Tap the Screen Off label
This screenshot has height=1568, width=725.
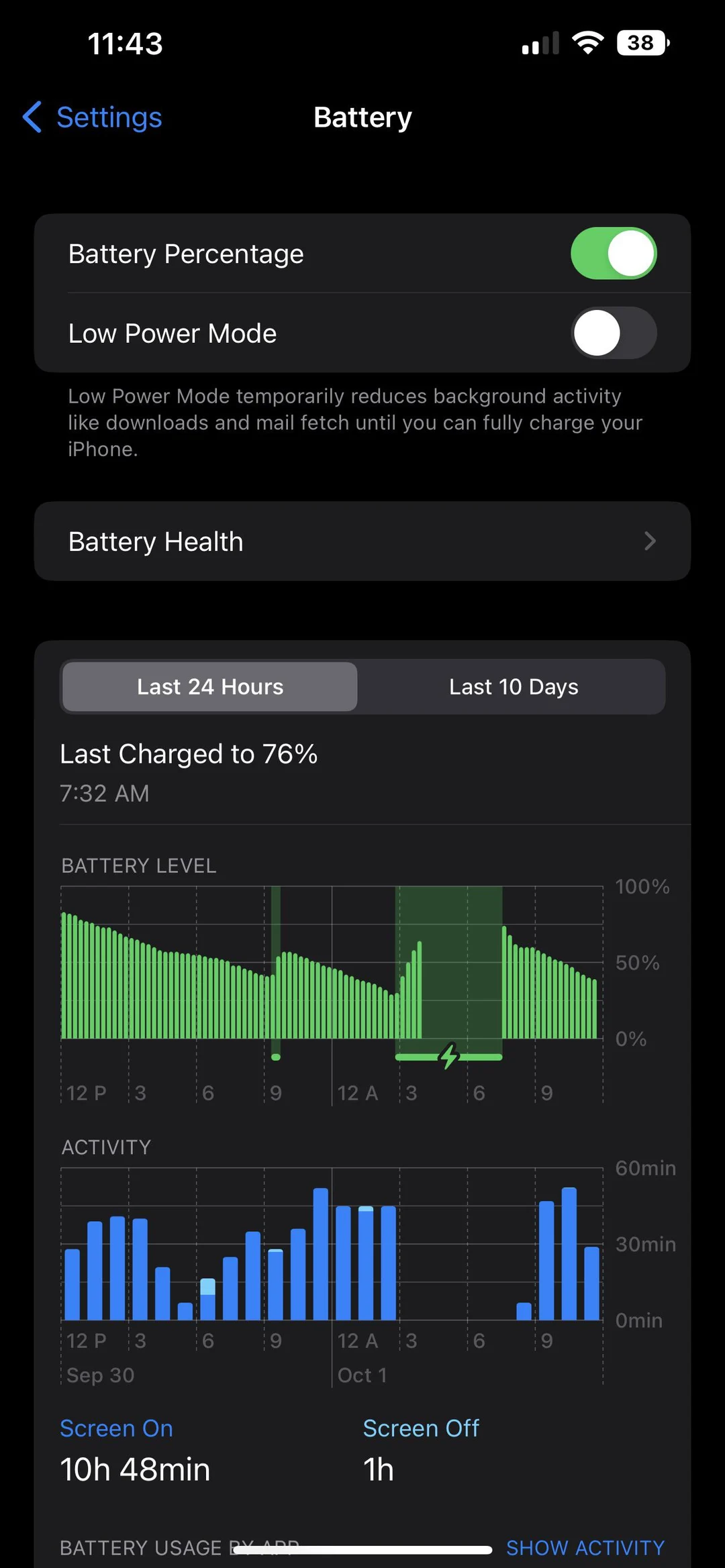tap(421, 1428)
